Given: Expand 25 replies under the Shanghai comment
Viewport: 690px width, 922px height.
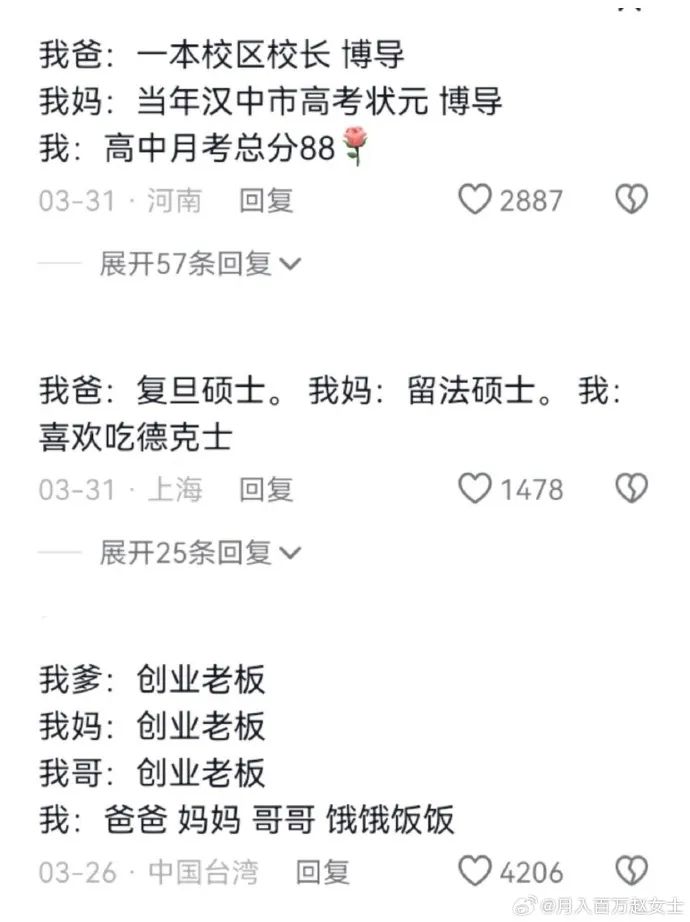Looking at the screenshot, I should coord(200,551).
